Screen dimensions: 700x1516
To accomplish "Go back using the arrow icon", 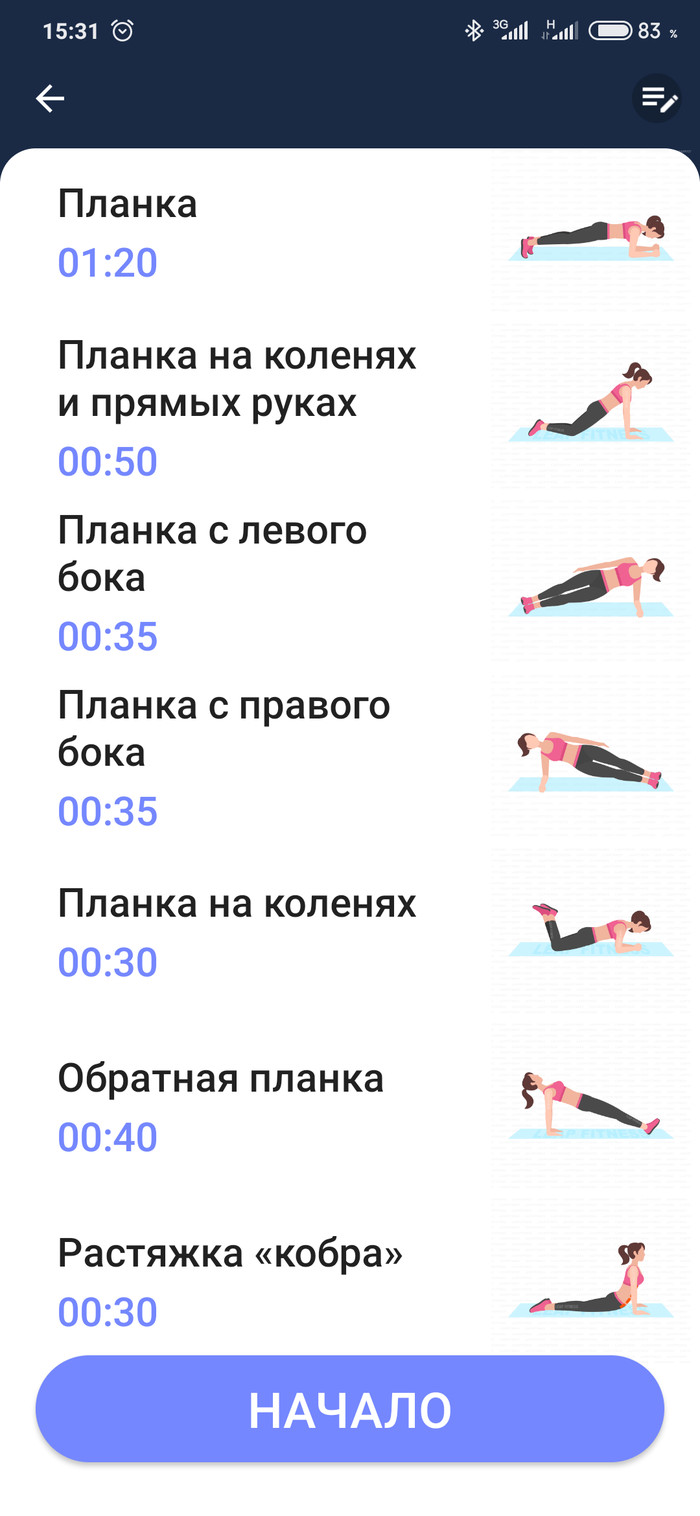I will click(50, 98).
